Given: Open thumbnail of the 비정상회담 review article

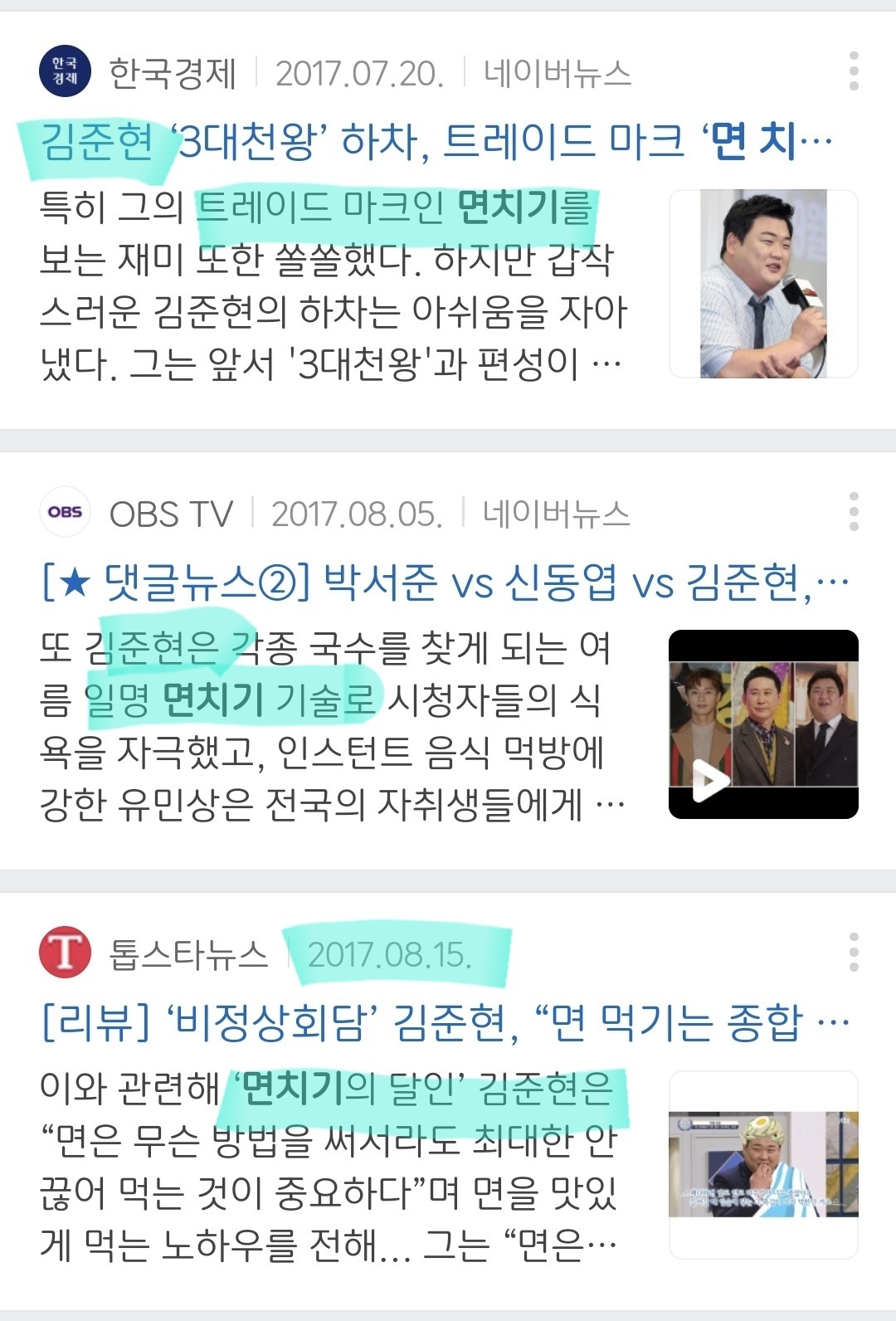Looking at the screenshot, I should 763,1164.
